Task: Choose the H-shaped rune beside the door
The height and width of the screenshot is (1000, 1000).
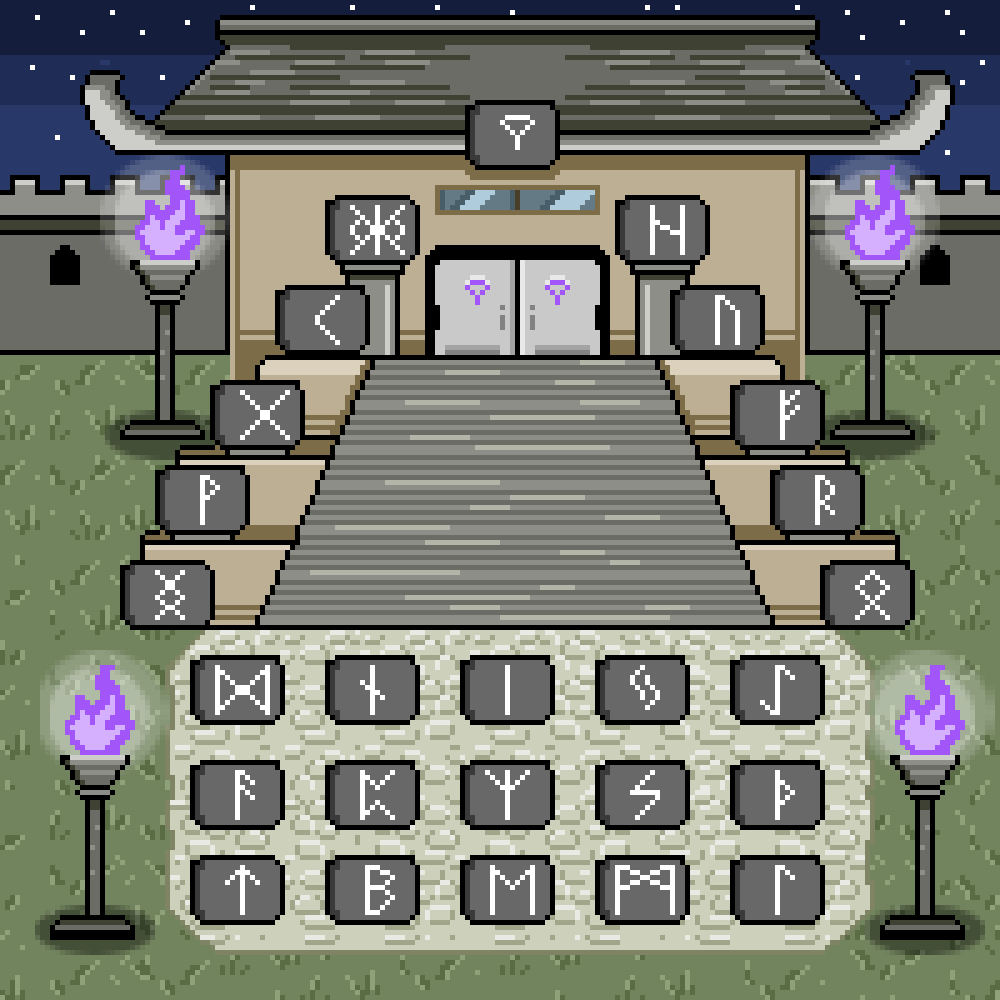Action: pyautogui.click(x=662, y=229)
